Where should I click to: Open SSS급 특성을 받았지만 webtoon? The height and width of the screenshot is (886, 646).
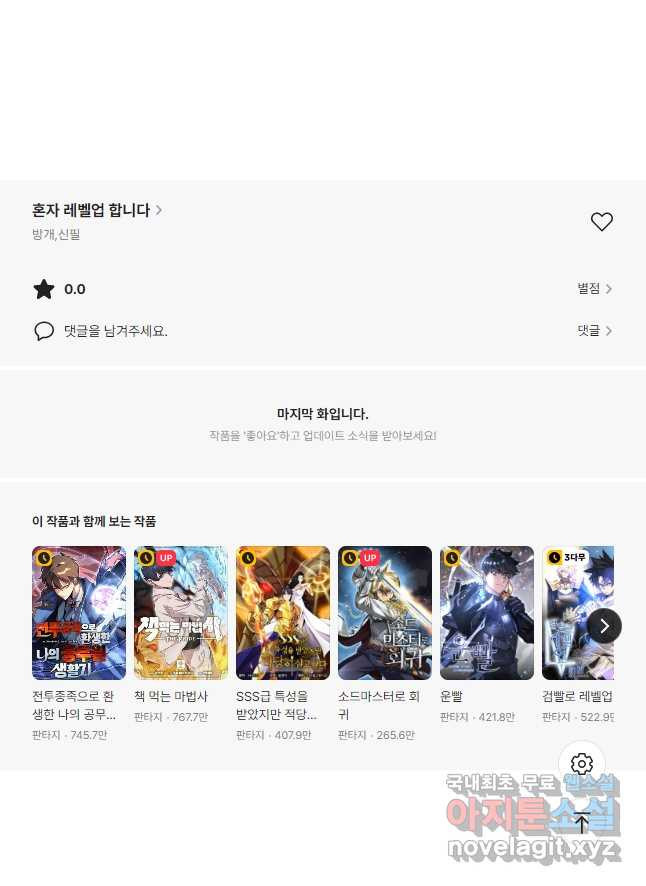tap(283, 613)
